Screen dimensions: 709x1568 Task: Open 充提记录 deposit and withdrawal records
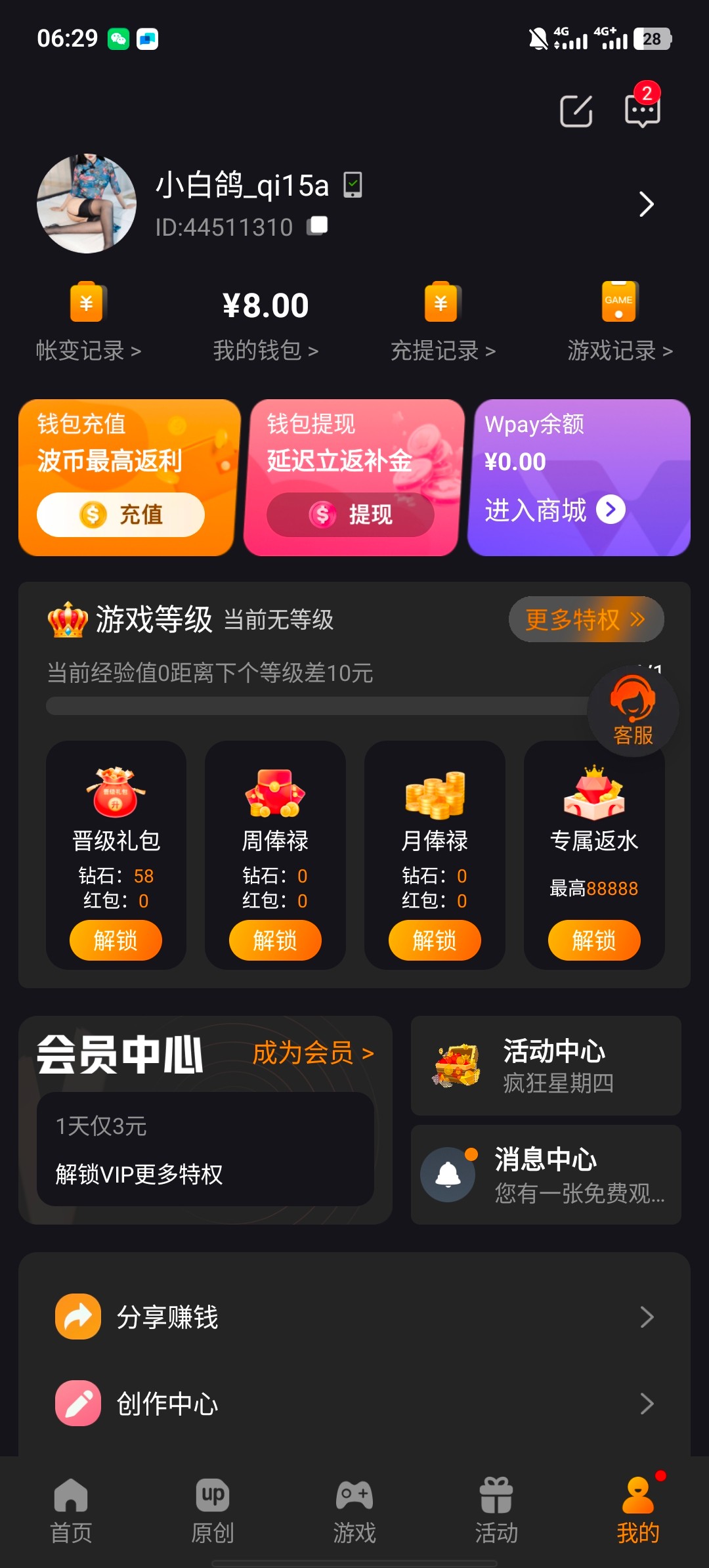(x=442, y=322)
